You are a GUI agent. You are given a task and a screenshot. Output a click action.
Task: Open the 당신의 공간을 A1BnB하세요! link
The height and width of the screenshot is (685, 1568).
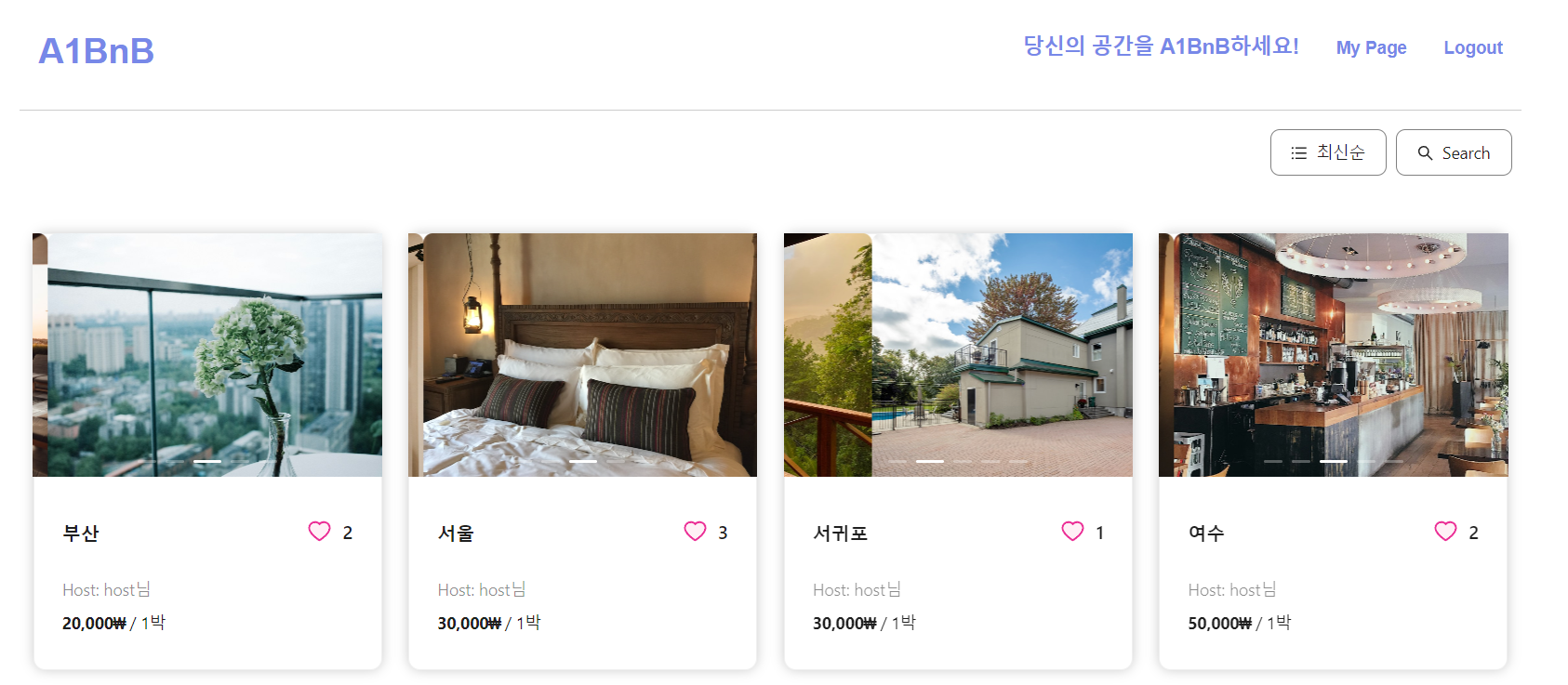(1161, 46)
